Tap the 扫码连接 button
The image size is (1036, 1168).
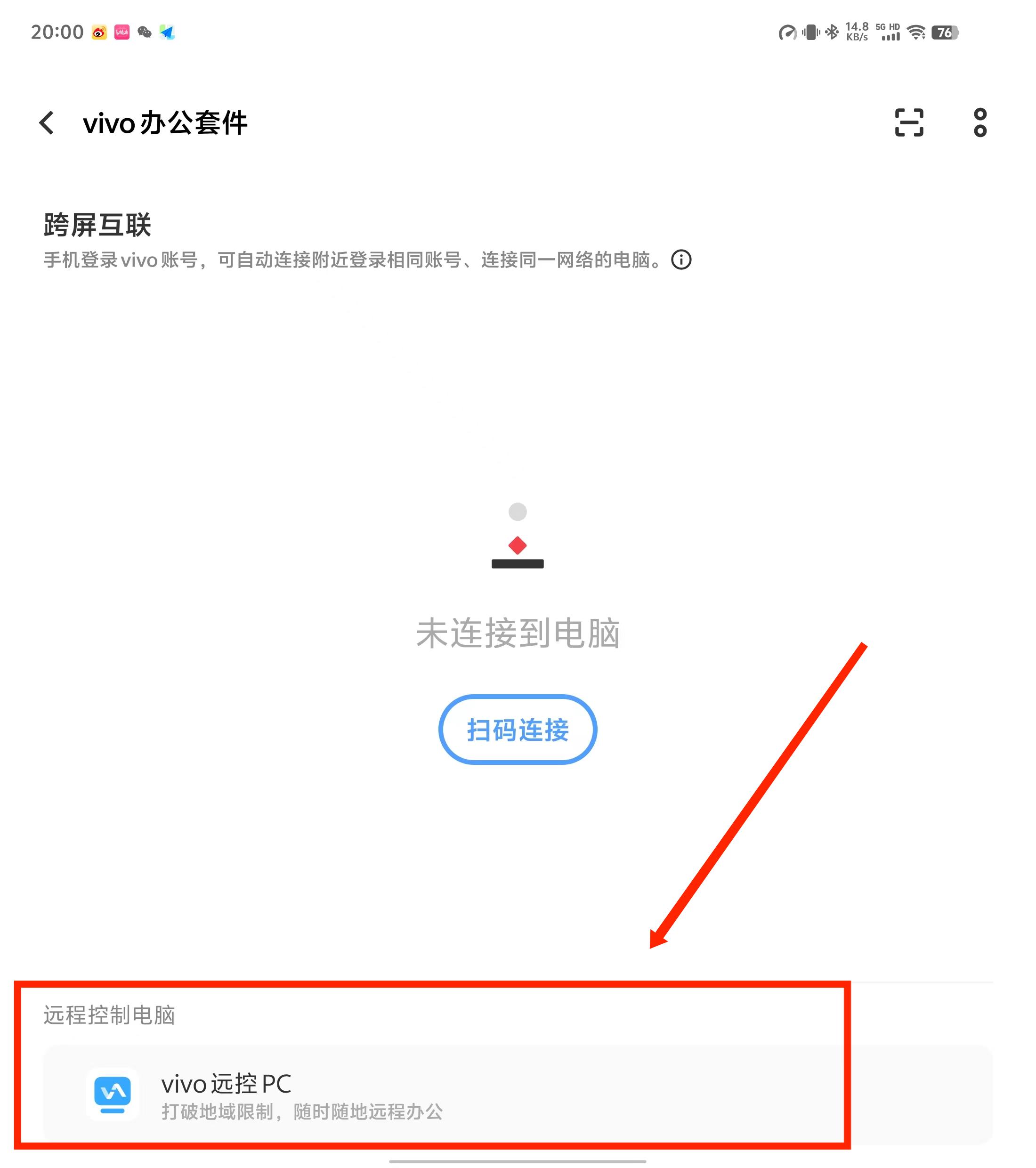pyautogui.click(x=518, y=730)
